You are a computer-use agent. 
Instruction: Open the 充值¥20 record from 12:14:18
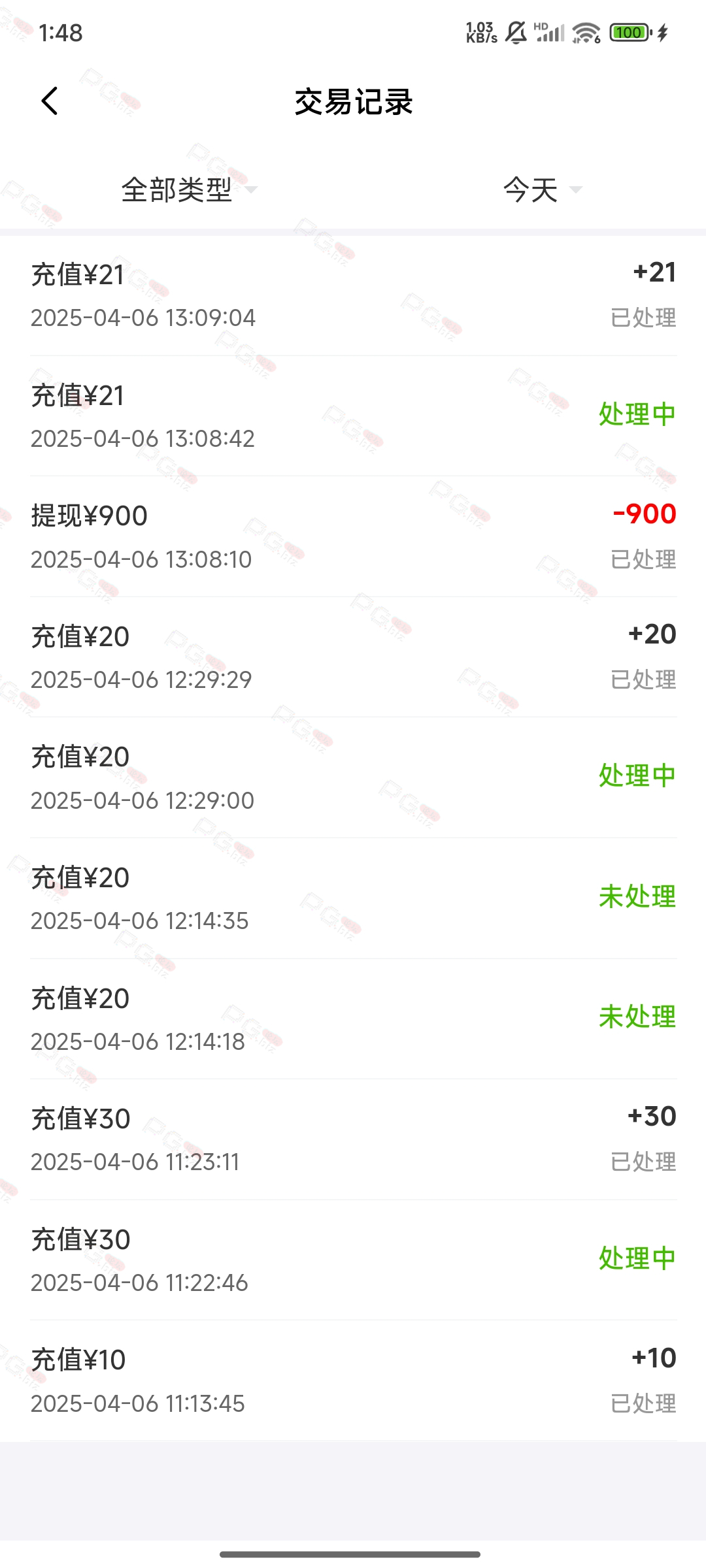353,1019
